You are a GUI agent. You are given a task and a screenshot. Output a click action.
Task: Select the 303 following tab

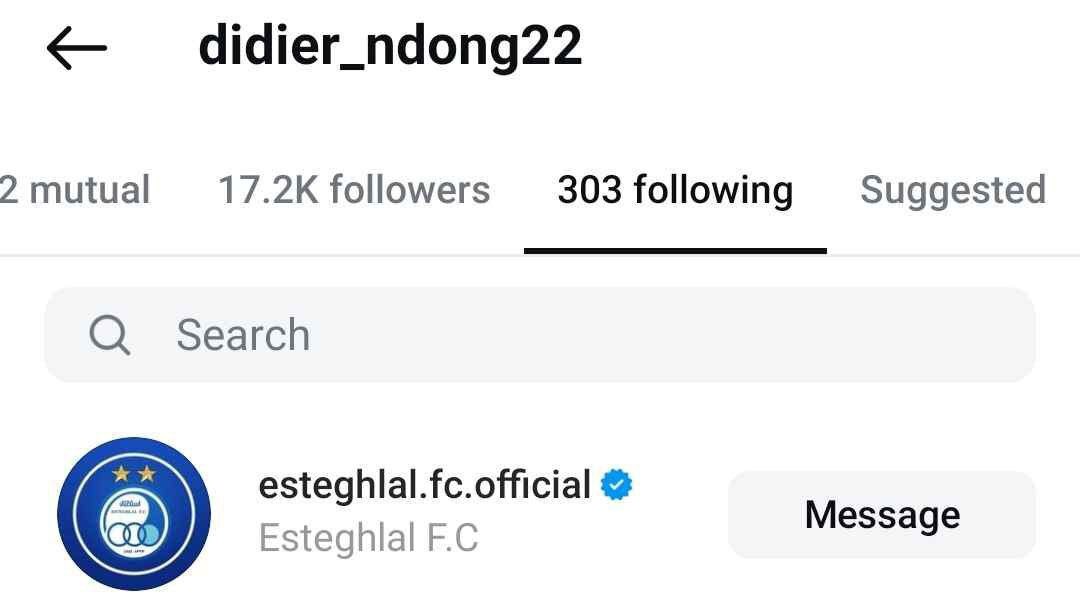click(x=675, y=190)
